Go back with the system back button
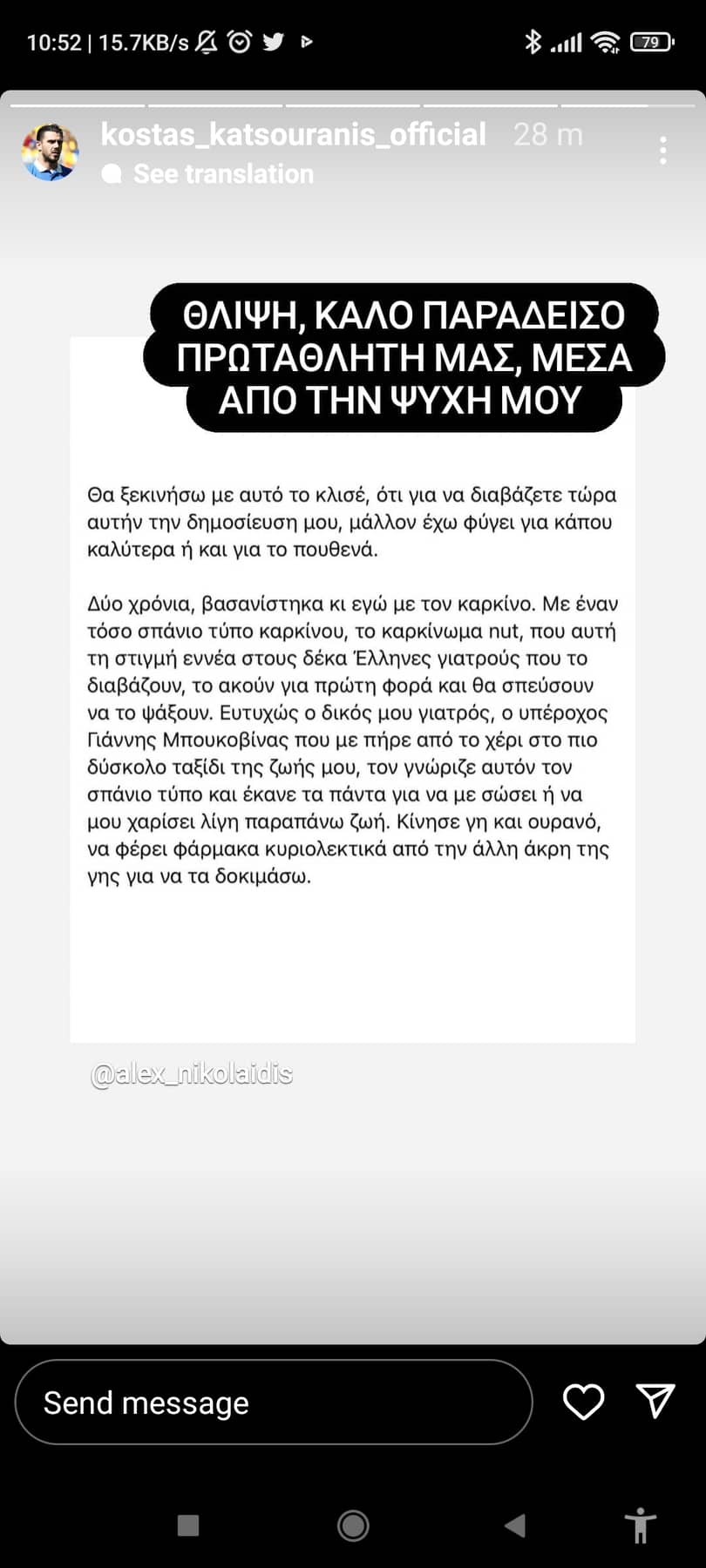 click(x=515, y=1525)
